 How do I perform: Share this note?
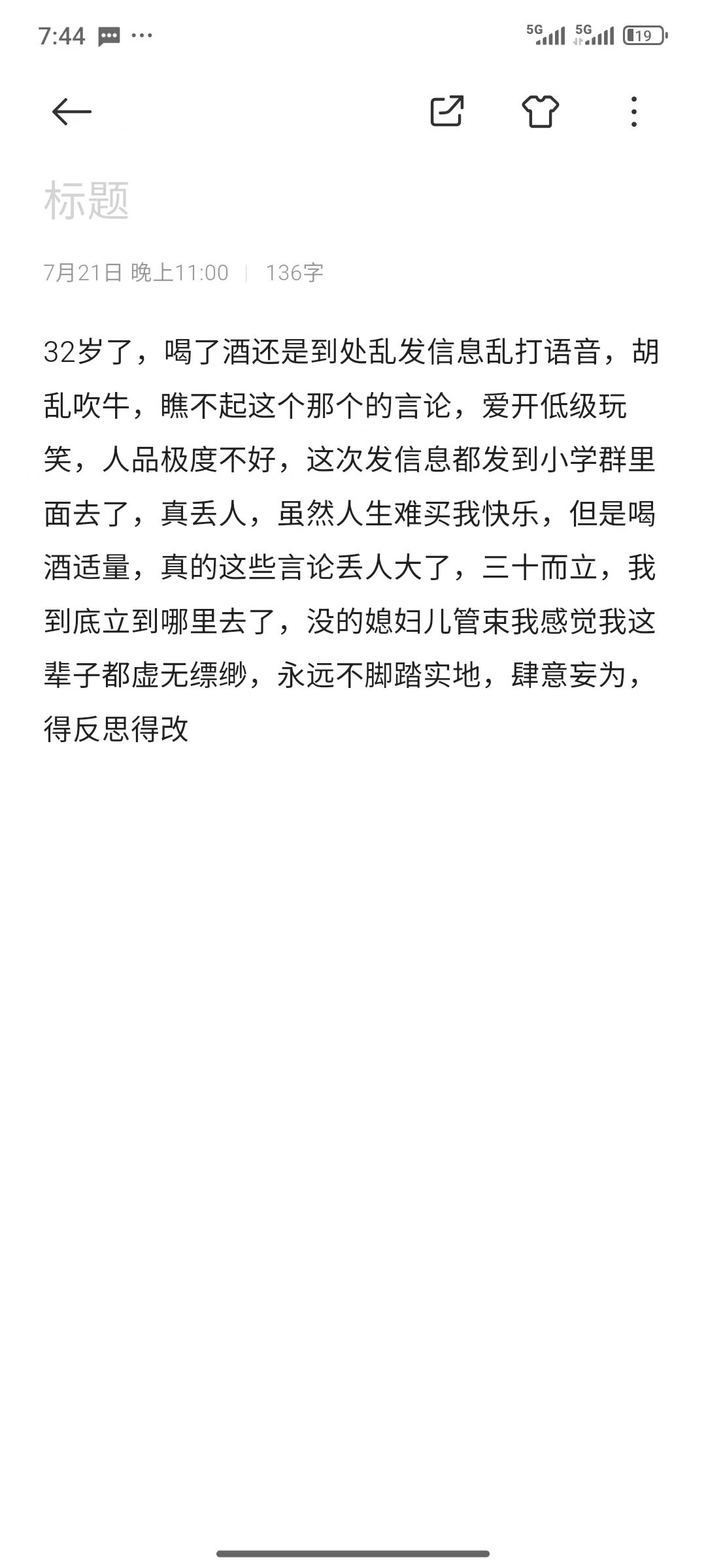pos(447,111)
